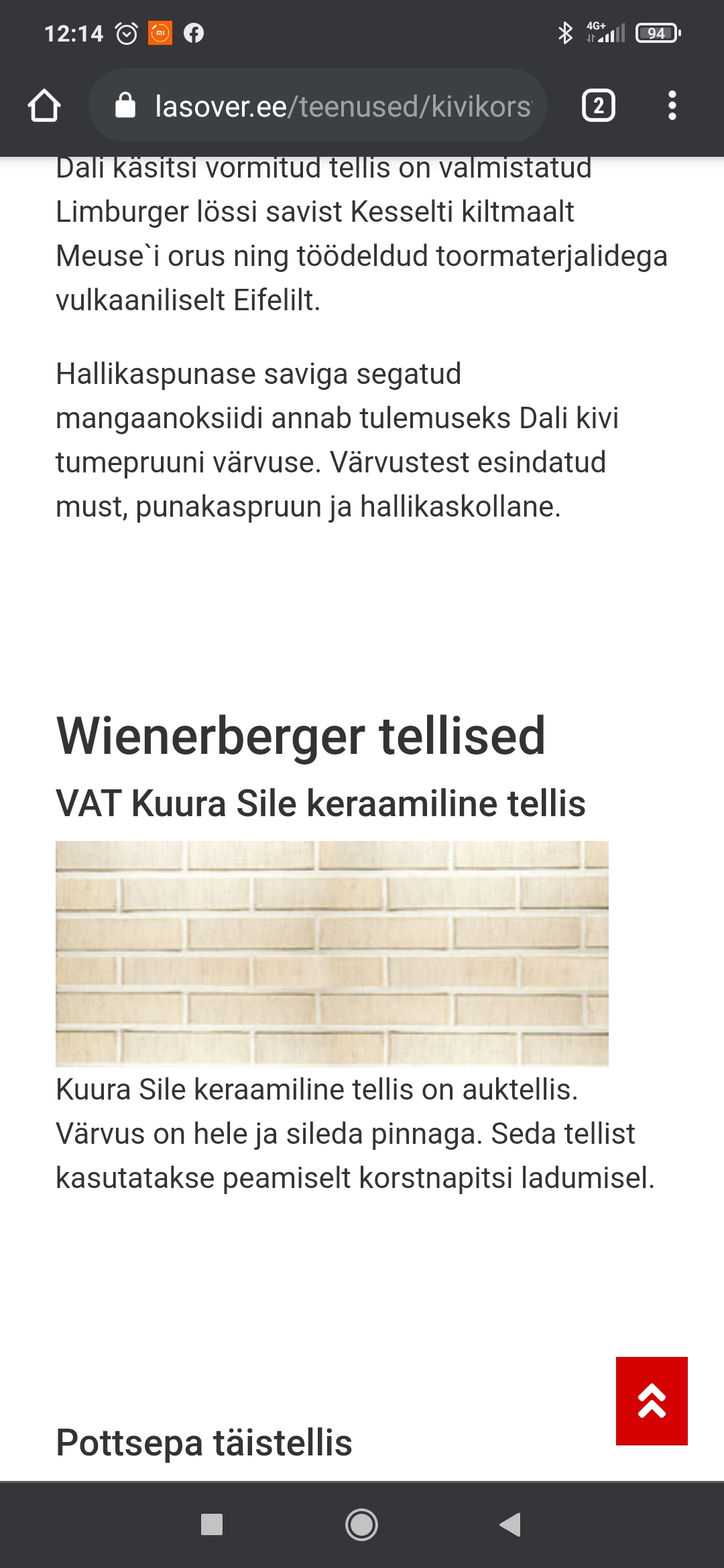724x1568 pixels.
Task: Go to the browser home page
Action: (x=44, y=106)
